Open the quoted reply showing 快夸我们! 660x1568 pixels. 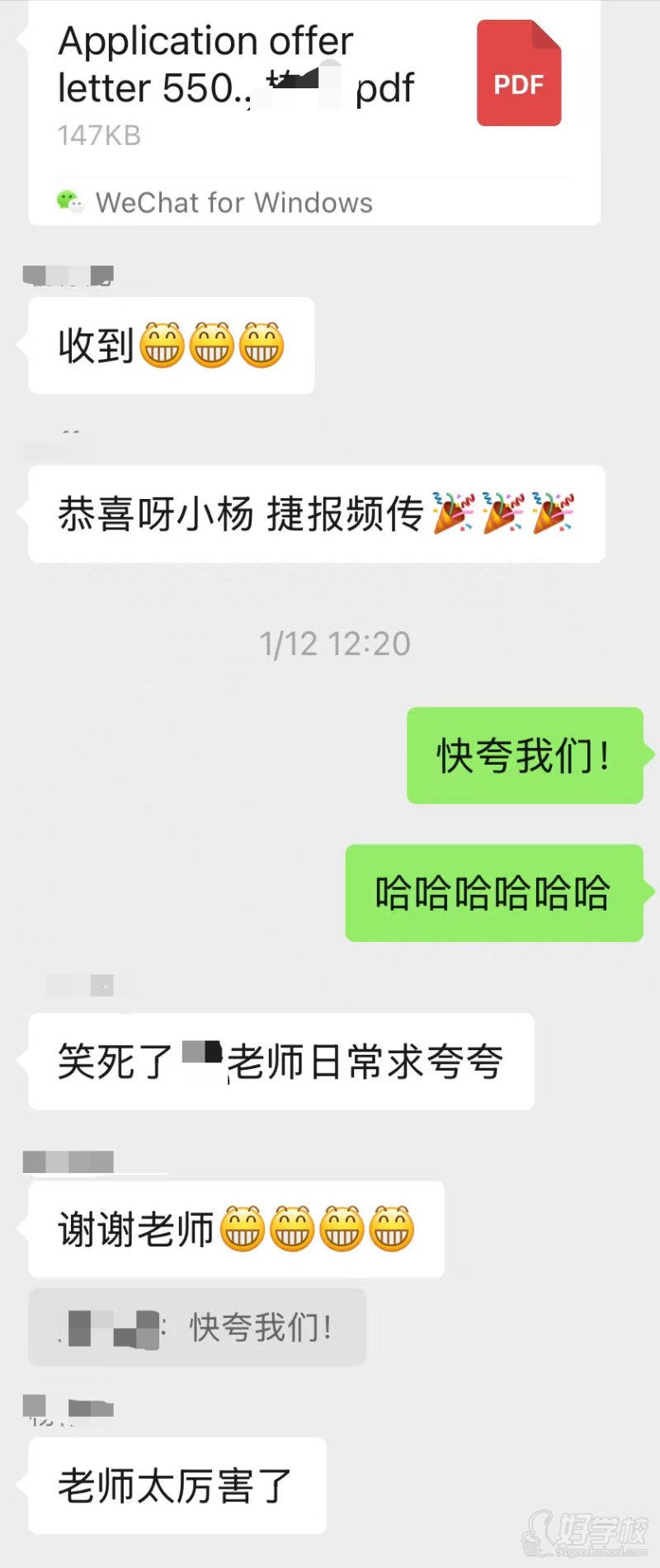click(x=196, y=1327)
